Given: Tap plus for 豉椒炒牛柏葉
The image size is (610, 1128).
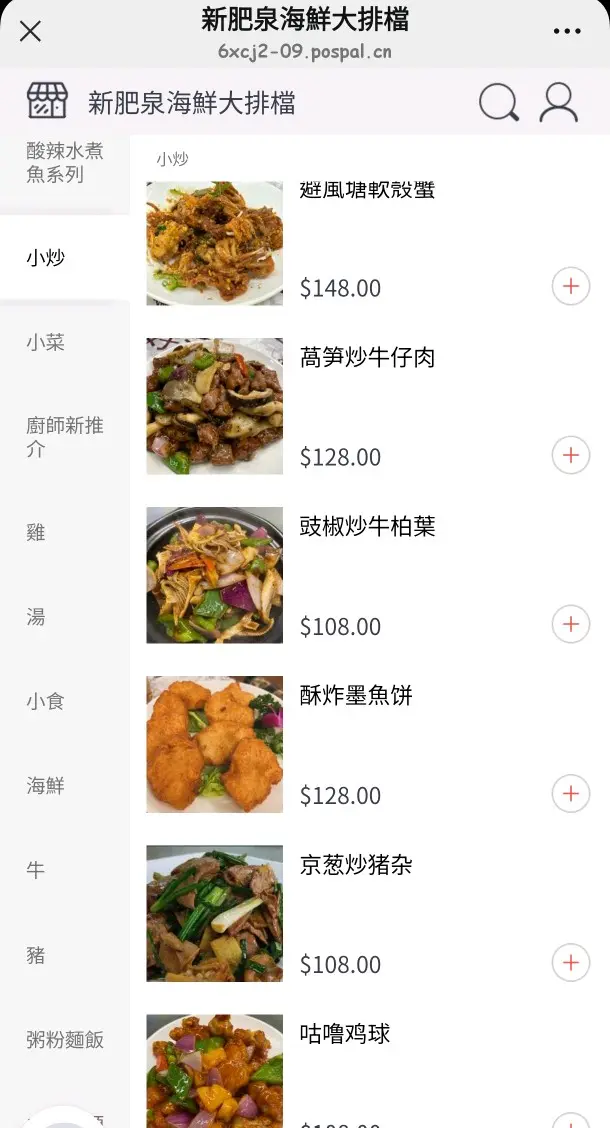Looking at the screenshot, I should (570, 625).
